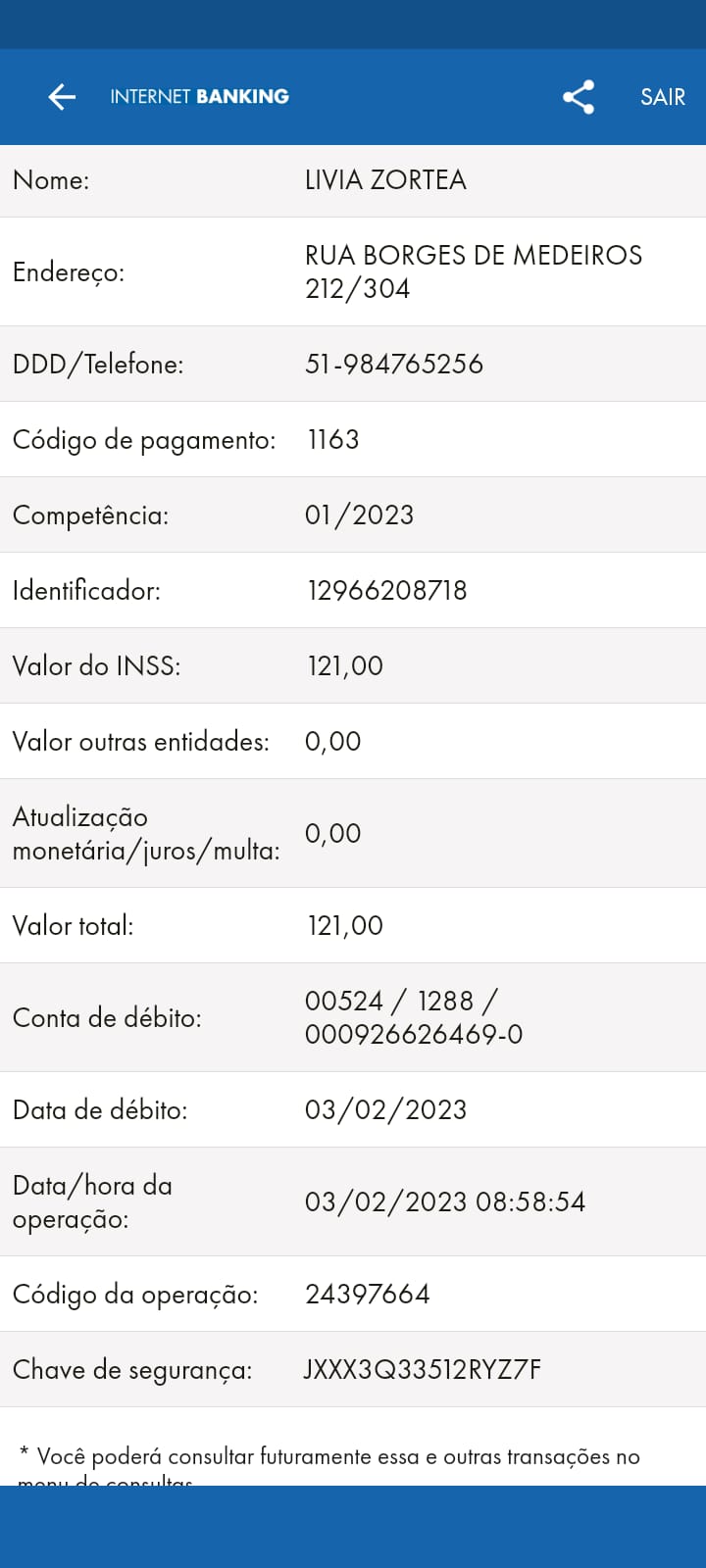Screen dimensions: 706x1568
Task: Share this payment receipt
Action: coord(579,97)
